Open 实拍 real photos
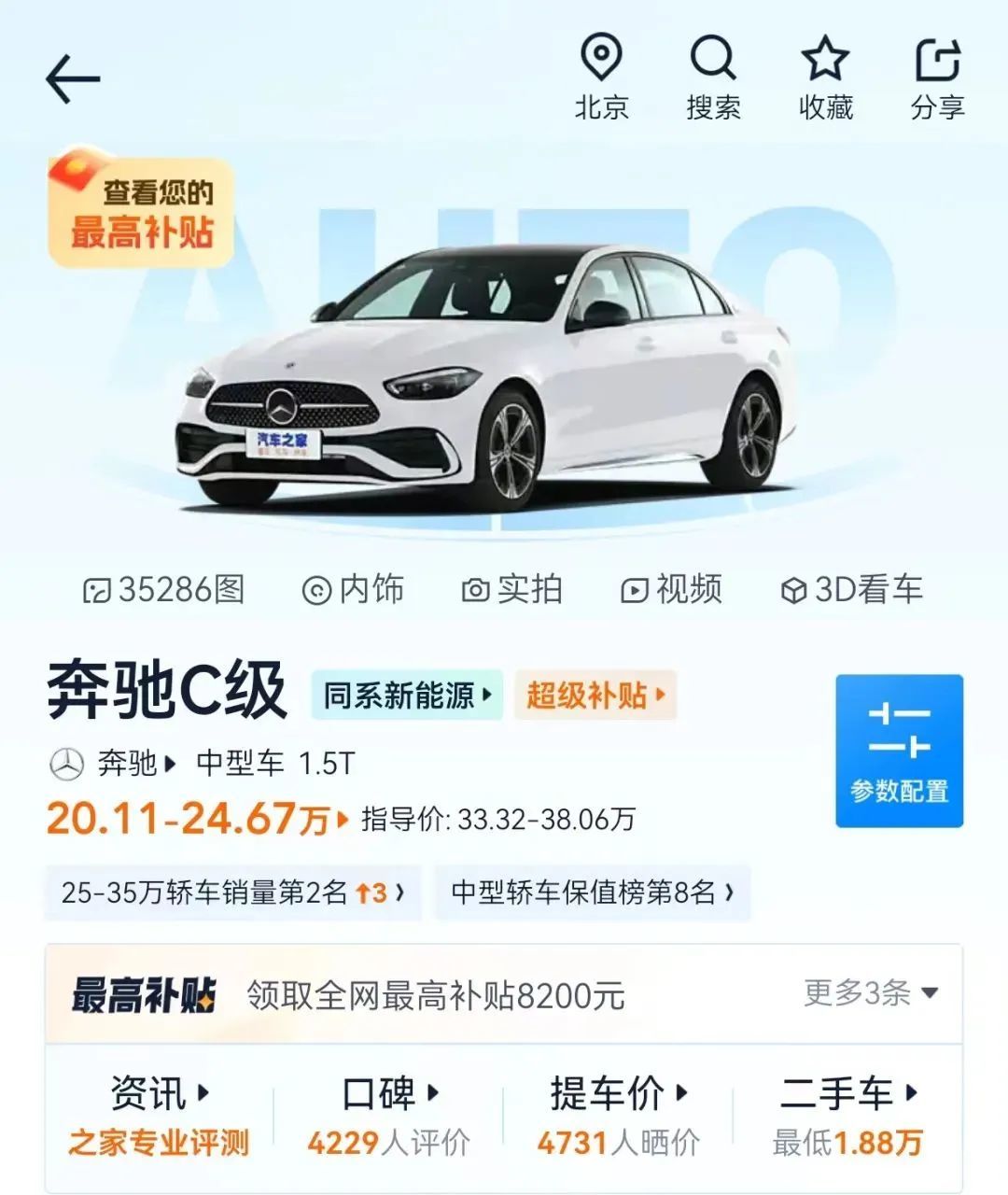 [x=511, y=590]
